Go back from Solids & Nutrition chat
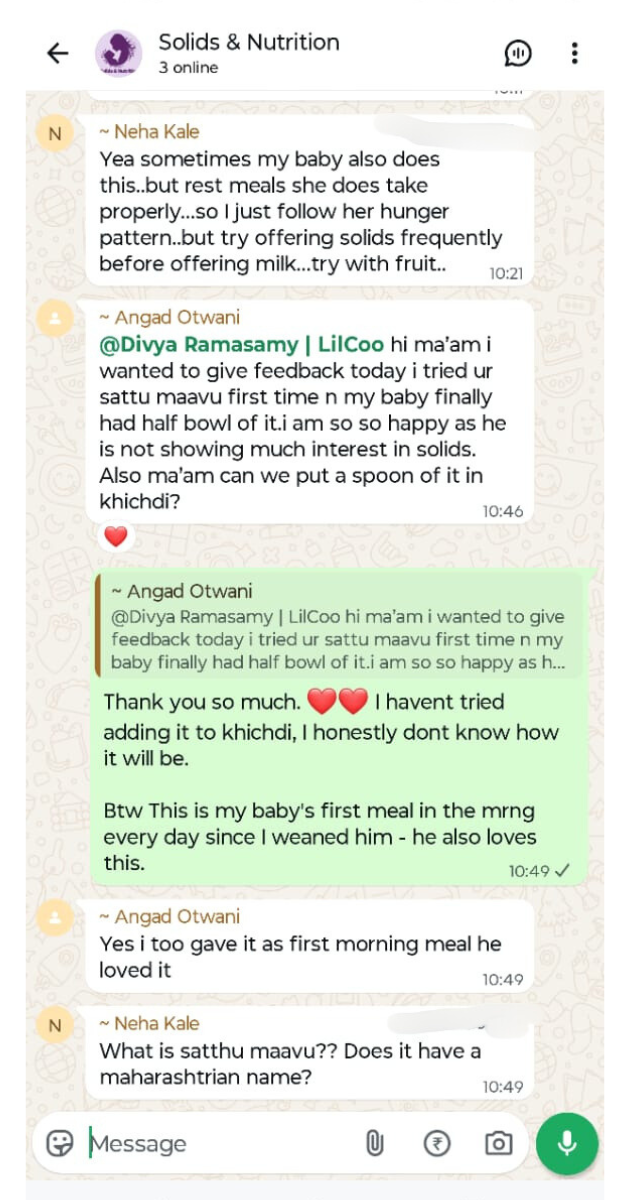Image resolution: width=630 pixels, height=1200 pixels. (58, 54)
